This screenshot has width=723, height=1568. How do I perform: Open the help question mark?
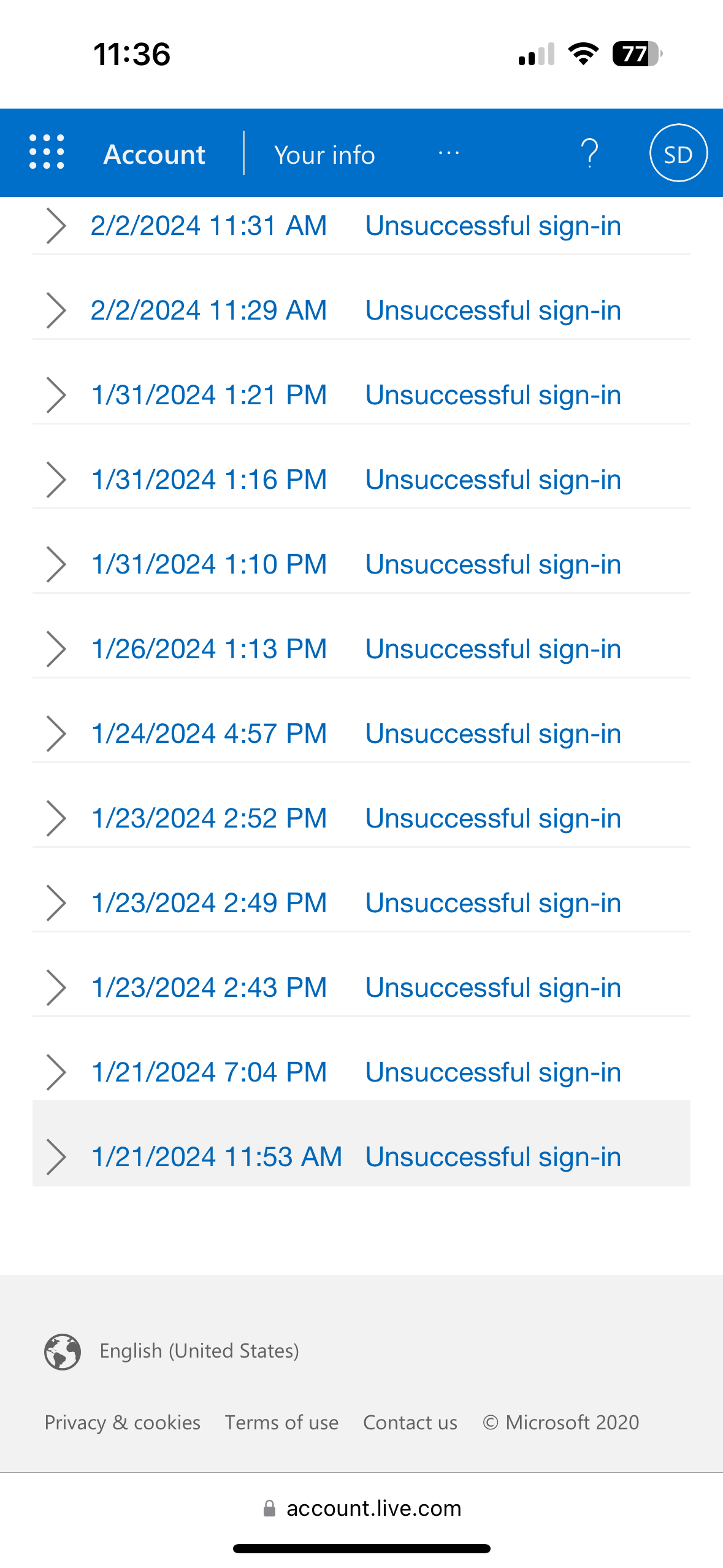(x=589, y=153)
